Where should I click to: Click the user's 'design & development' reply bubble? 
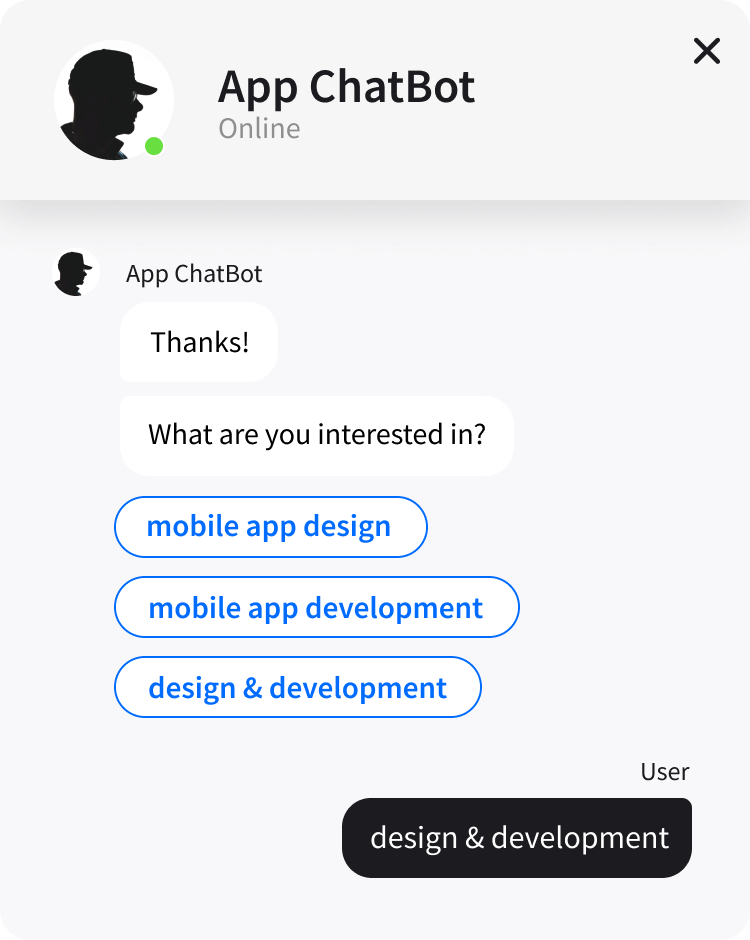coord(516,837)
